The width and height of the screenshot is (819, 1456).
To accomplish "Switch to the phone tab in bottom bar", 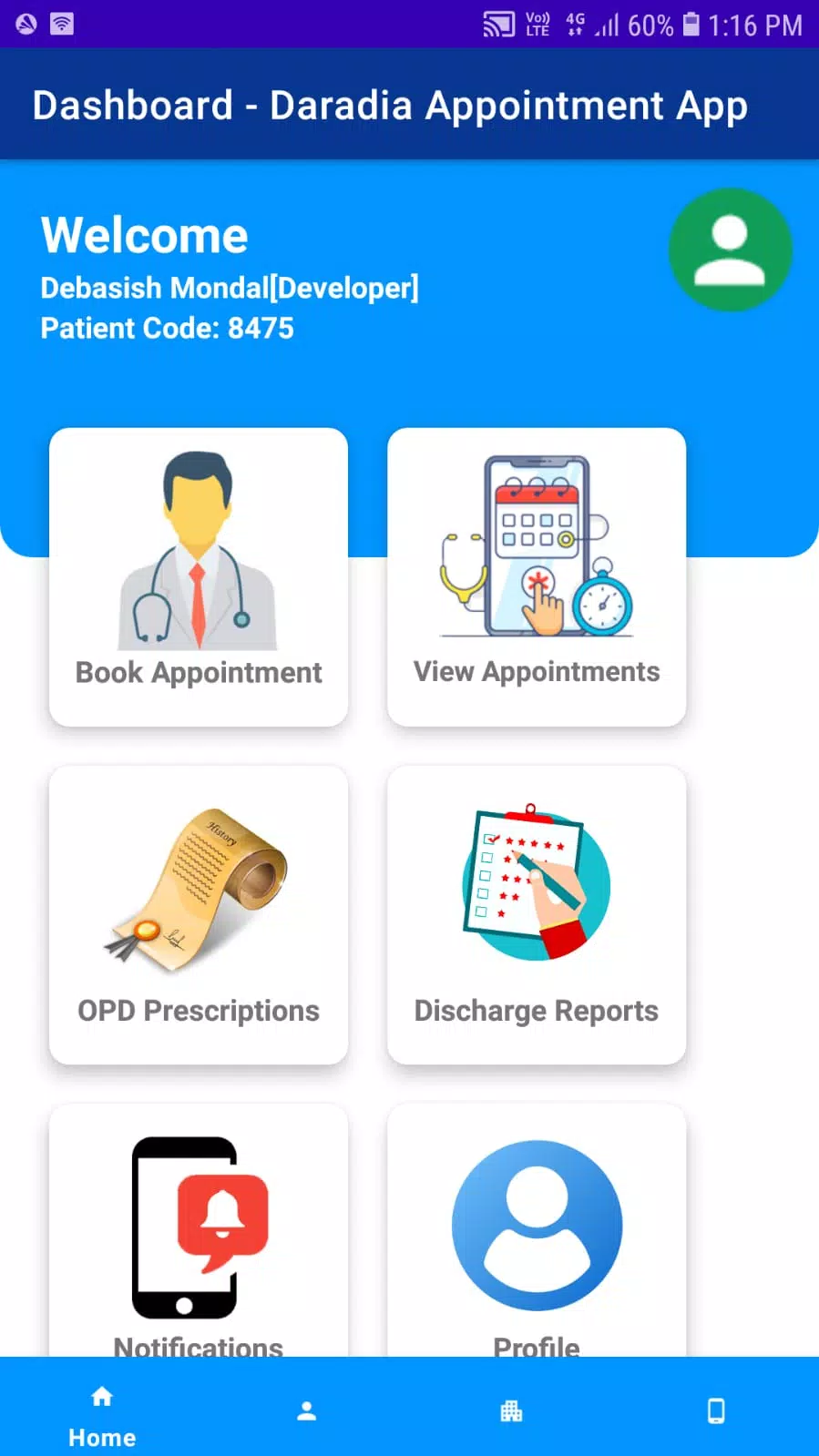I will pyautogui.click(x=716, y=1411).
